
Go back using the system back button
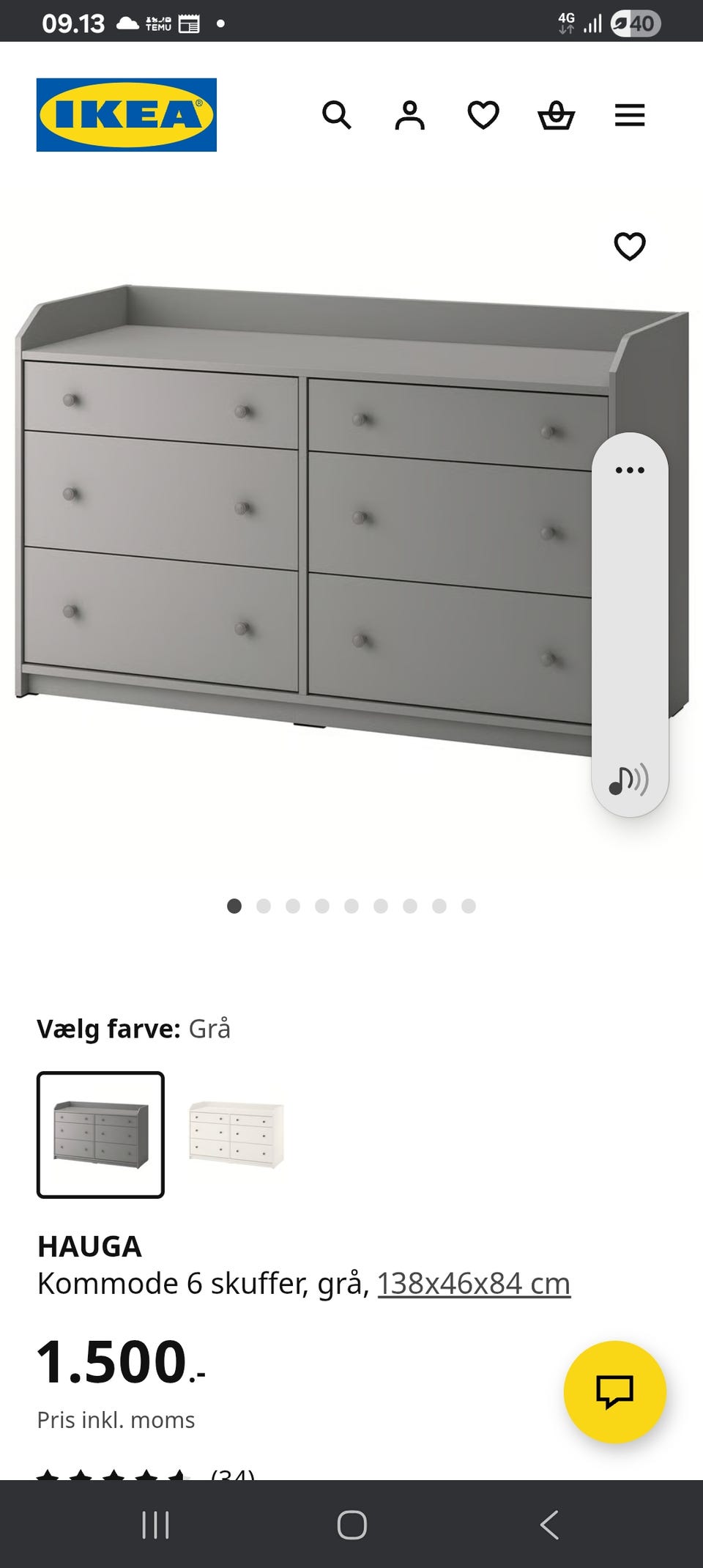(x=549, y=1525)
